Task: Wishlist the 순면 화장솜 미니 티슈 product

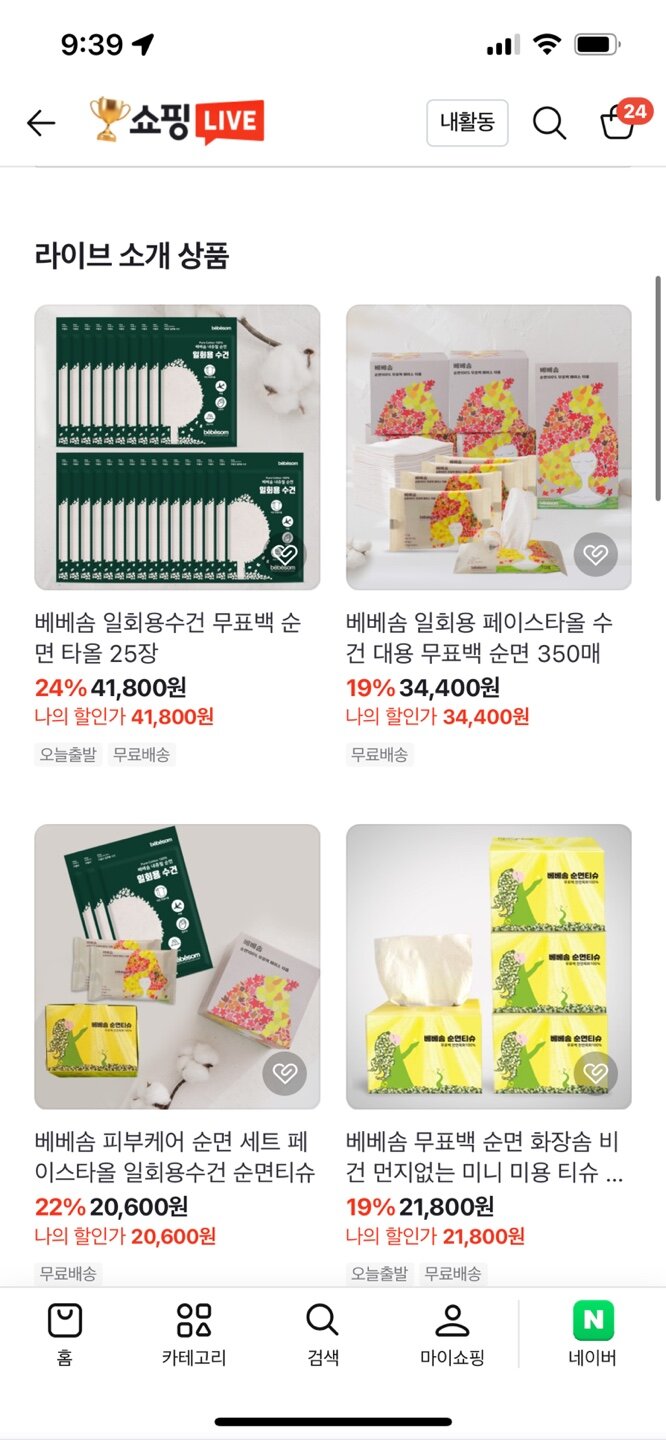Action: point(596,1074)
